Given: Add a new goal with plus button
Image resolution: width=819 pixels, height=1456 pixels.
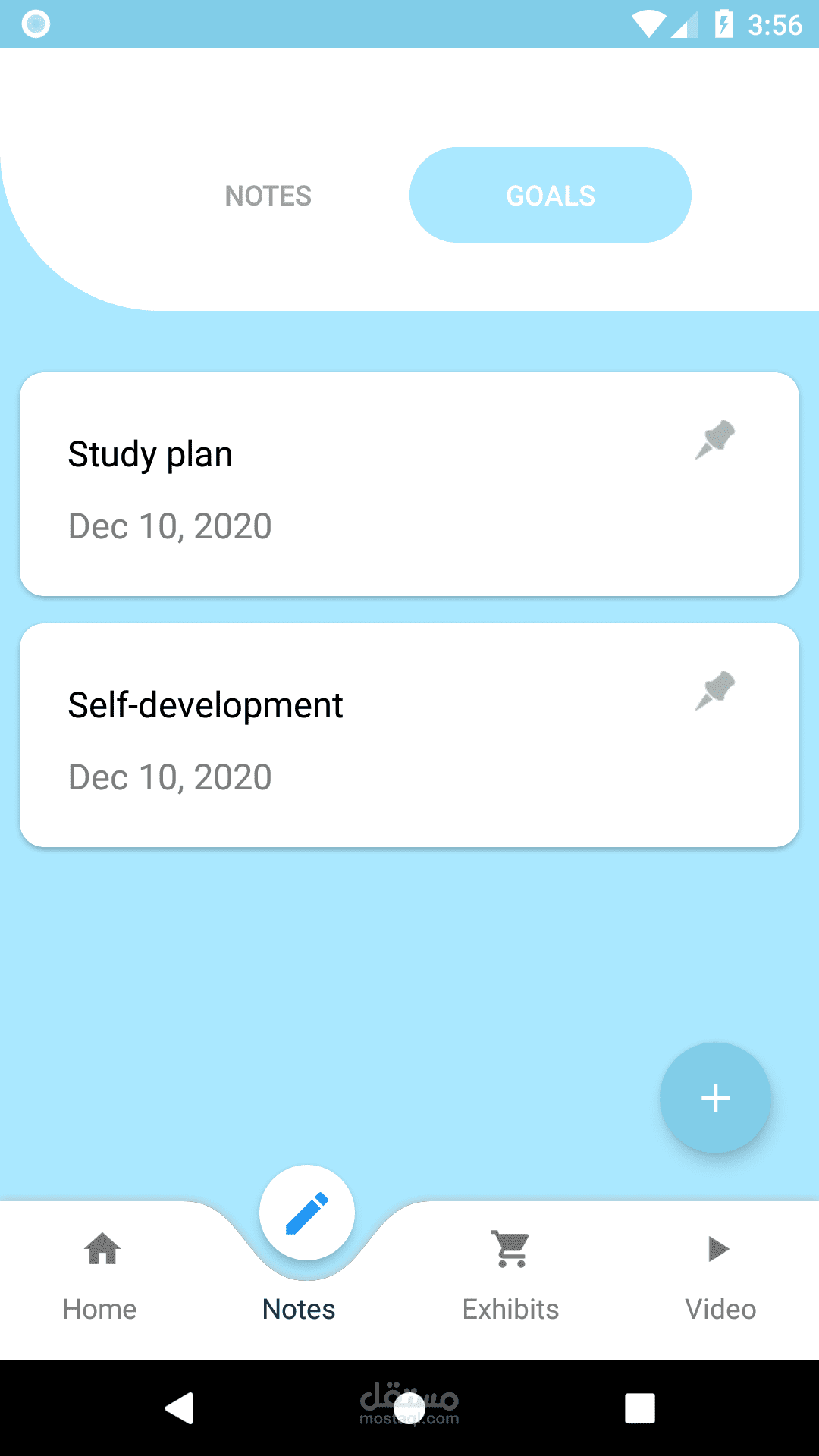Looking at the screenshot, I should [715, 1097].
